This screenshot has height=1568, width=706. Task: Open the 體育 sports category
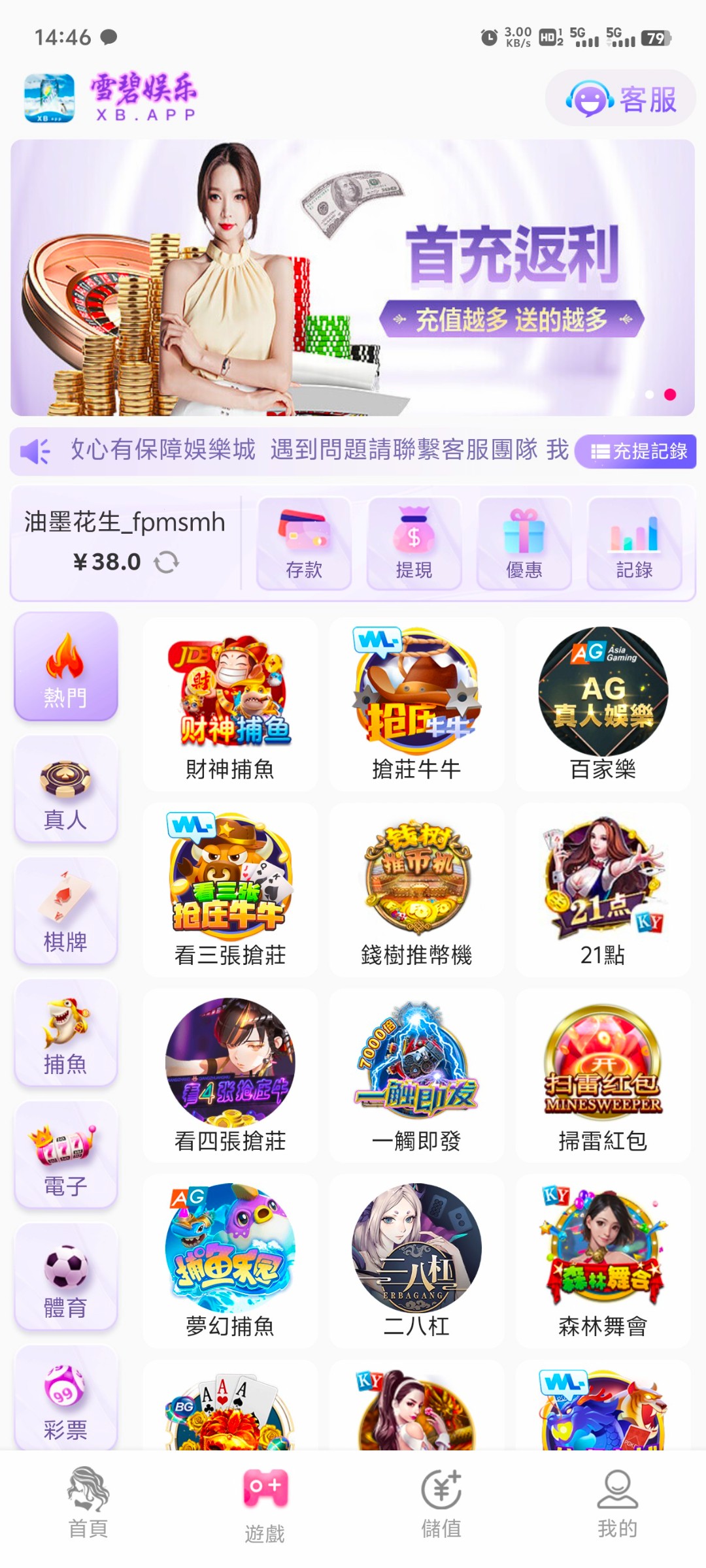(x=65, y=1277)
